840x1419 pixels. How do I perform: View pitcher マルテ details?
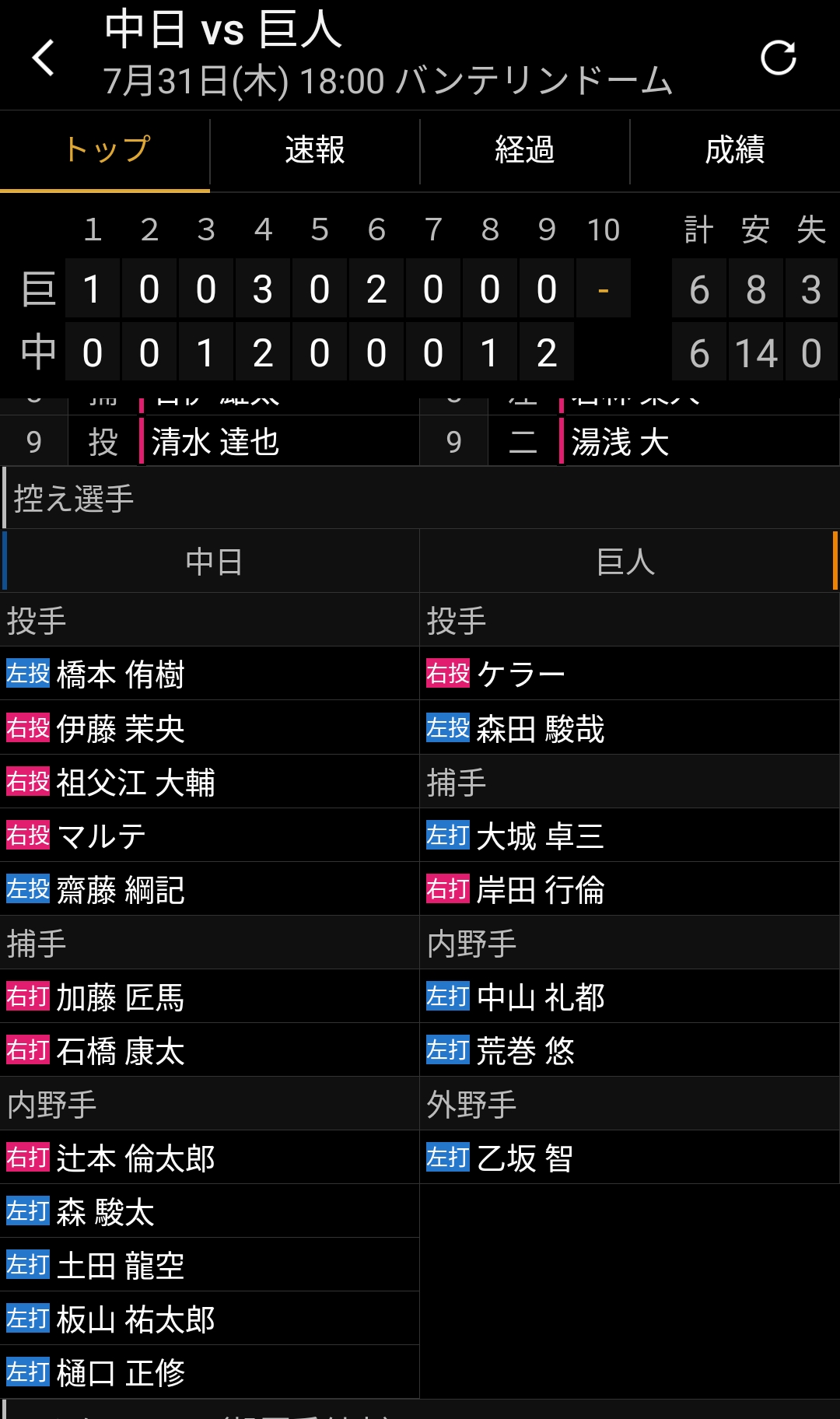(x=210, y=836)
